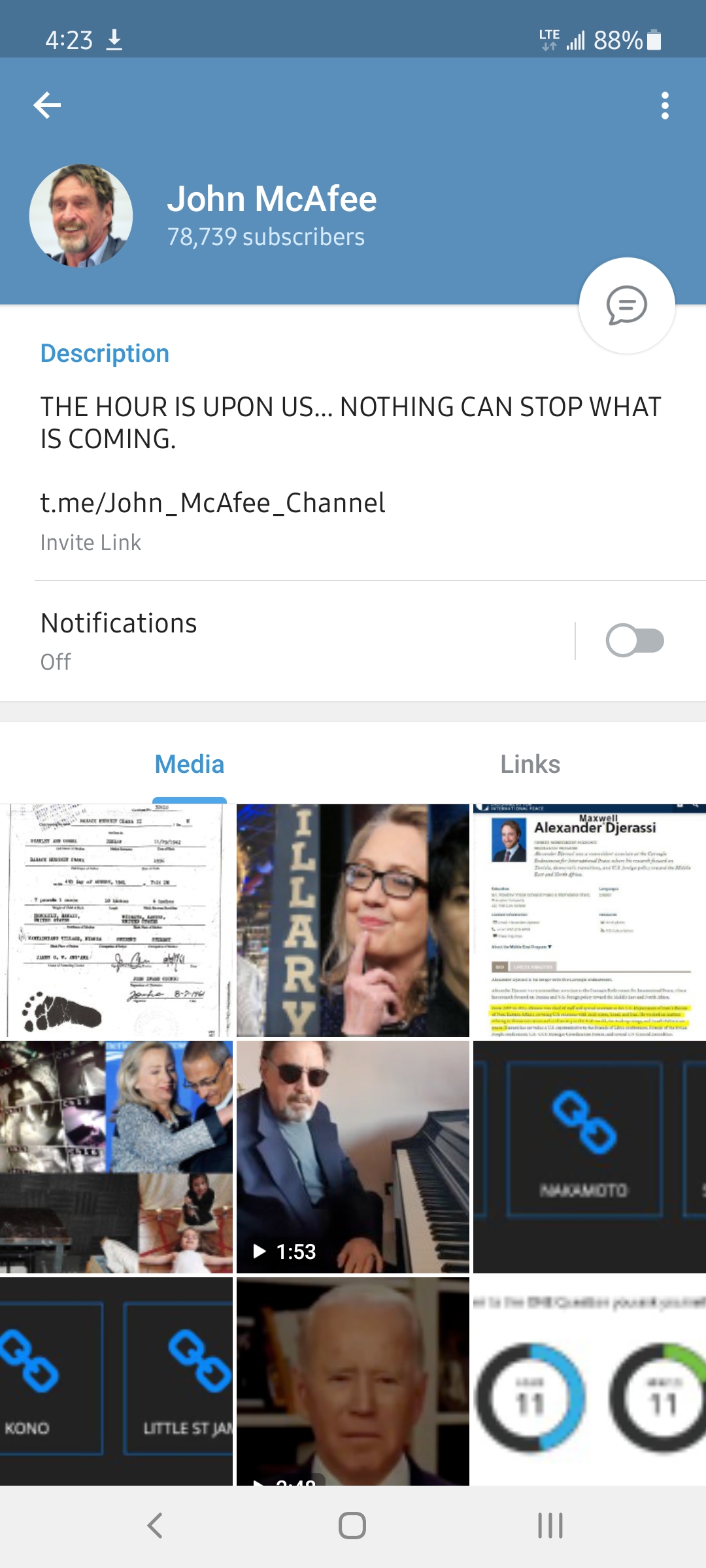
Task: Toggle the Notifications switch on
Action: tap(634, 640)
